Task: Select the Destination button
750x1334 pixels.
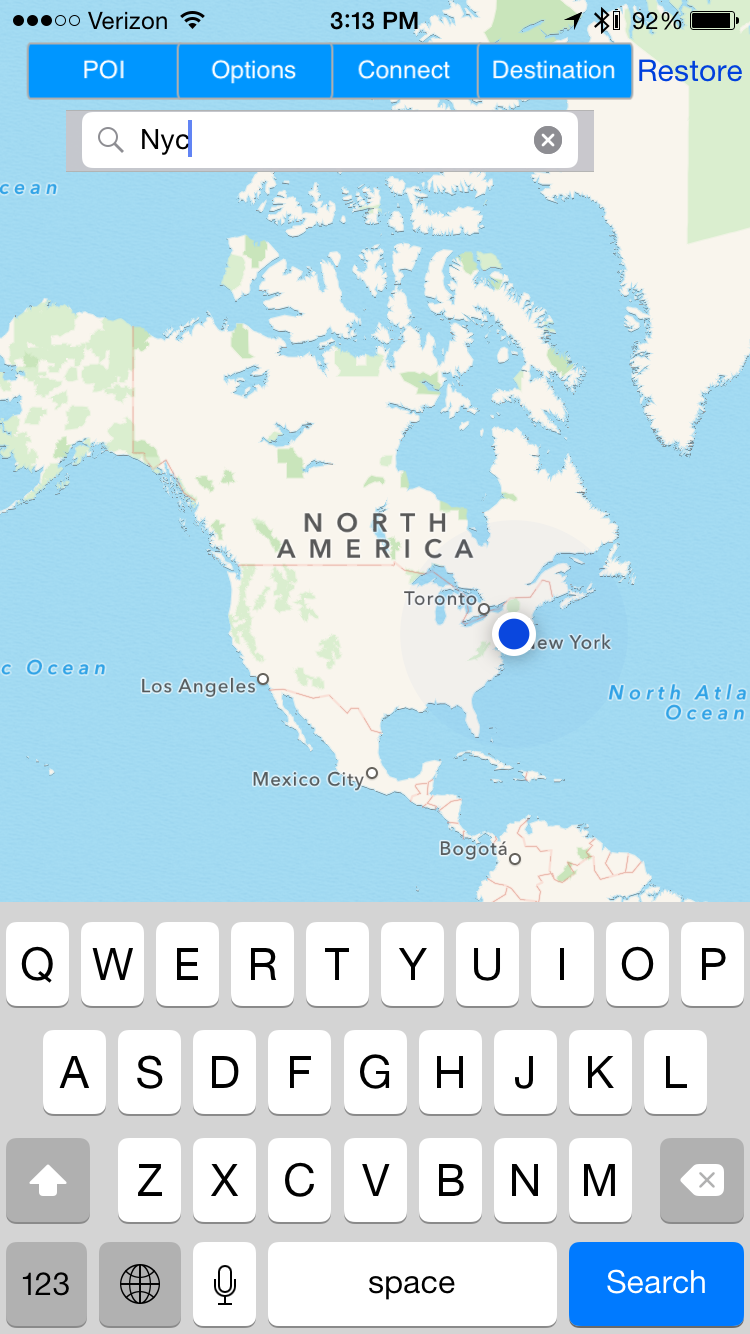Action: tap(554, 71)
